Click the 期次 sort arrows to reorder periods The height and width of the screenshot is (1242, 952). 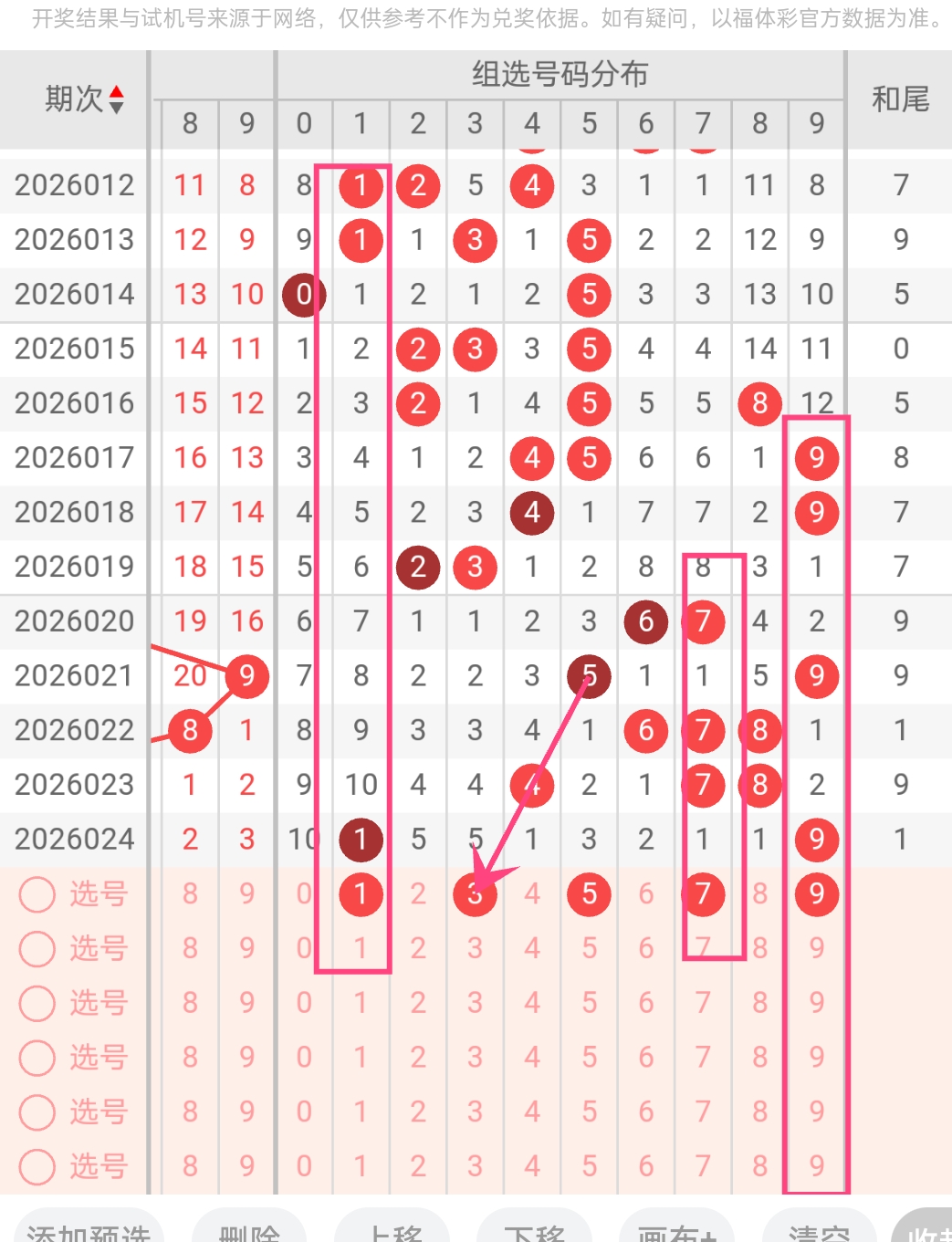click(117, 99)
